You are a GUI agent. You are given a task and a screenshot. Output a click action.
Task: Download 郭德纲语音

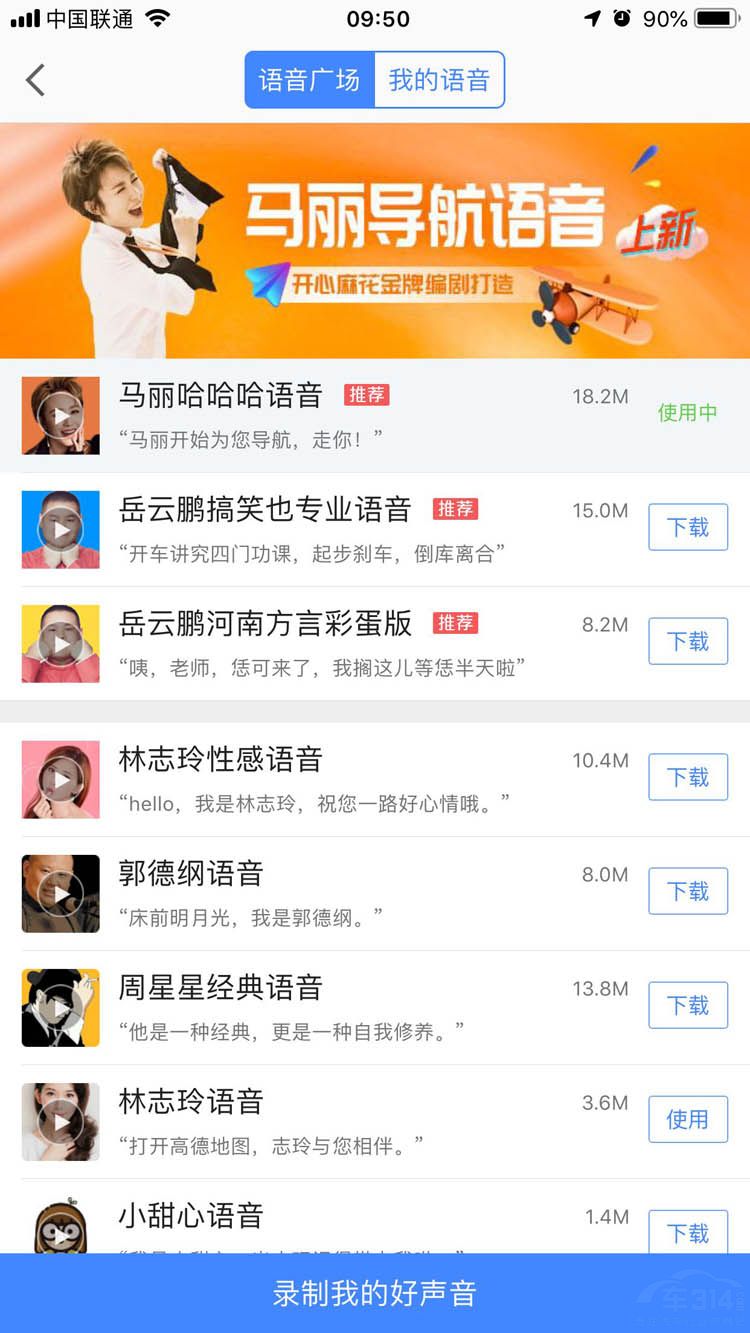tap(688, 891)
